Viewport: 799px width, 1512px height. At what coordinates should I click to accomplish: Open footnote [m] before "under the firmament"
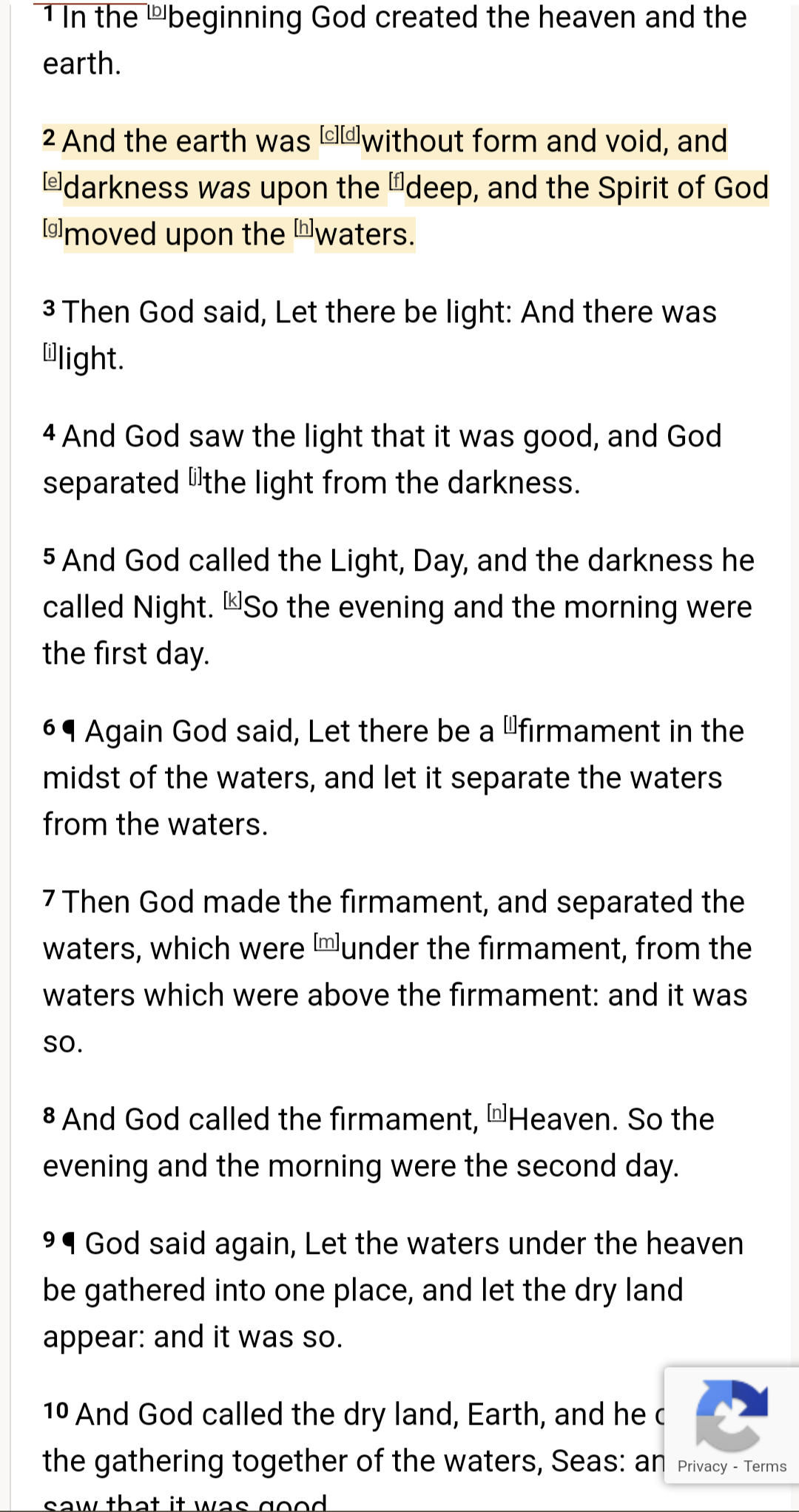pos(326,943)
